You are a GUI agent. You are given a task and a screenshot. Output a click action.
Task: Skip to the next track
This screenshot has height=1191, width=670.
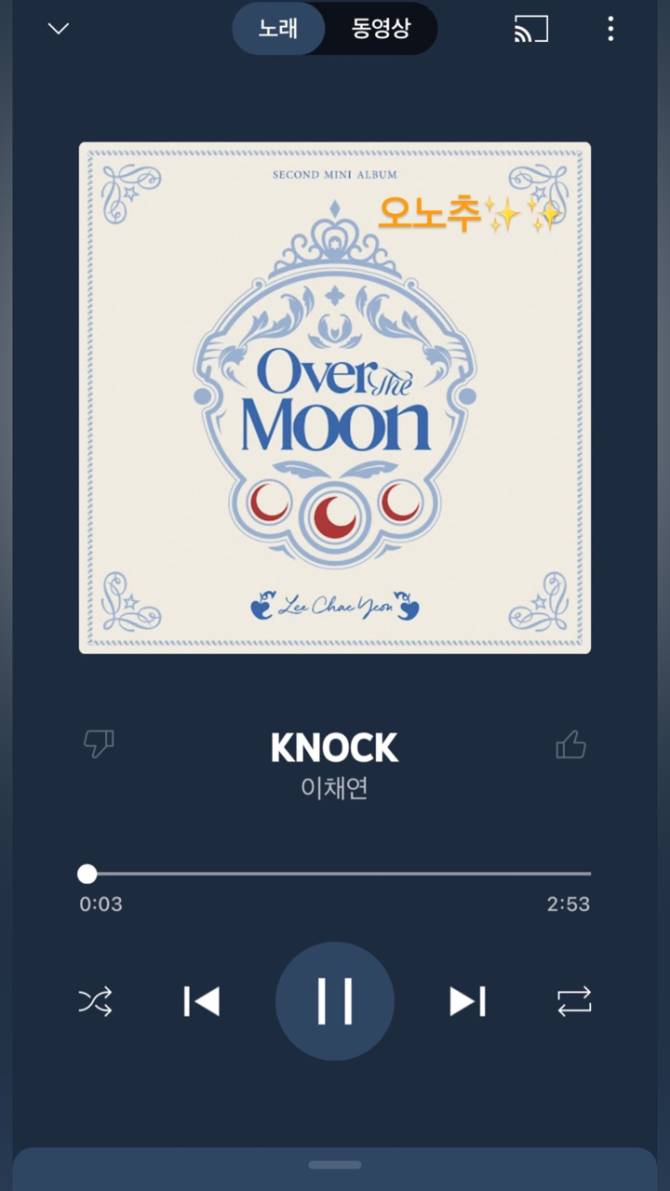(x=467, y=1001)
